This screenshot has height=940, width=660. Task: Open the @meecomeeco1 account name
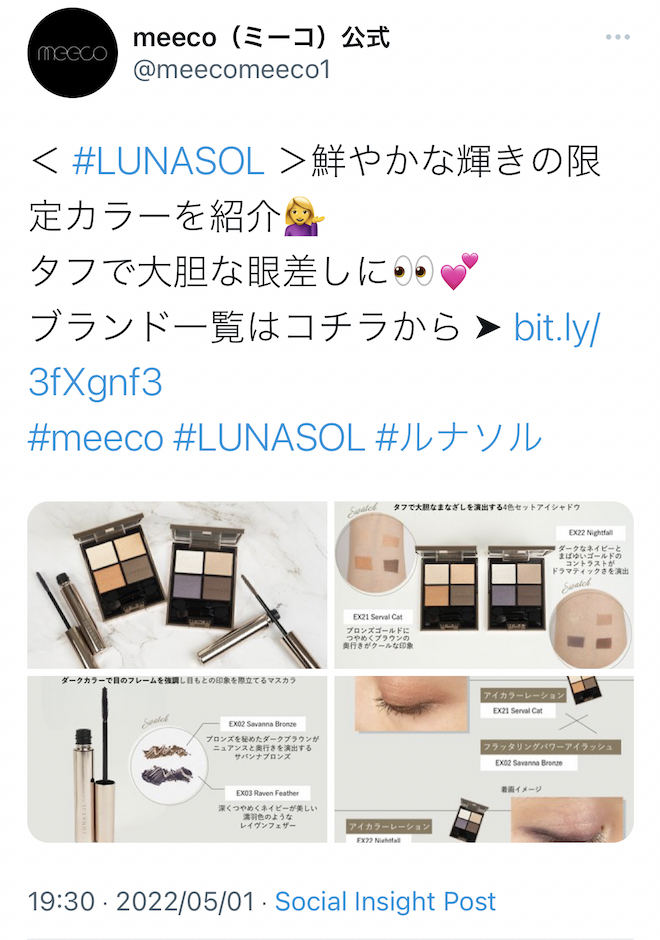coord(231,70)
